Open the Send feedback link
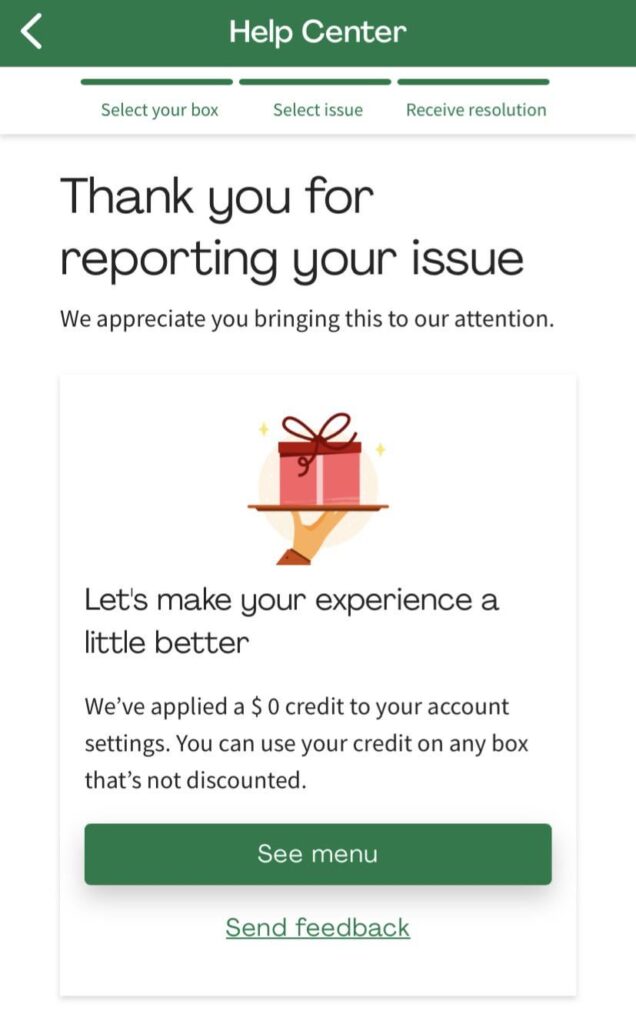Screen dimensions: 636x1024 click(317, 927)
